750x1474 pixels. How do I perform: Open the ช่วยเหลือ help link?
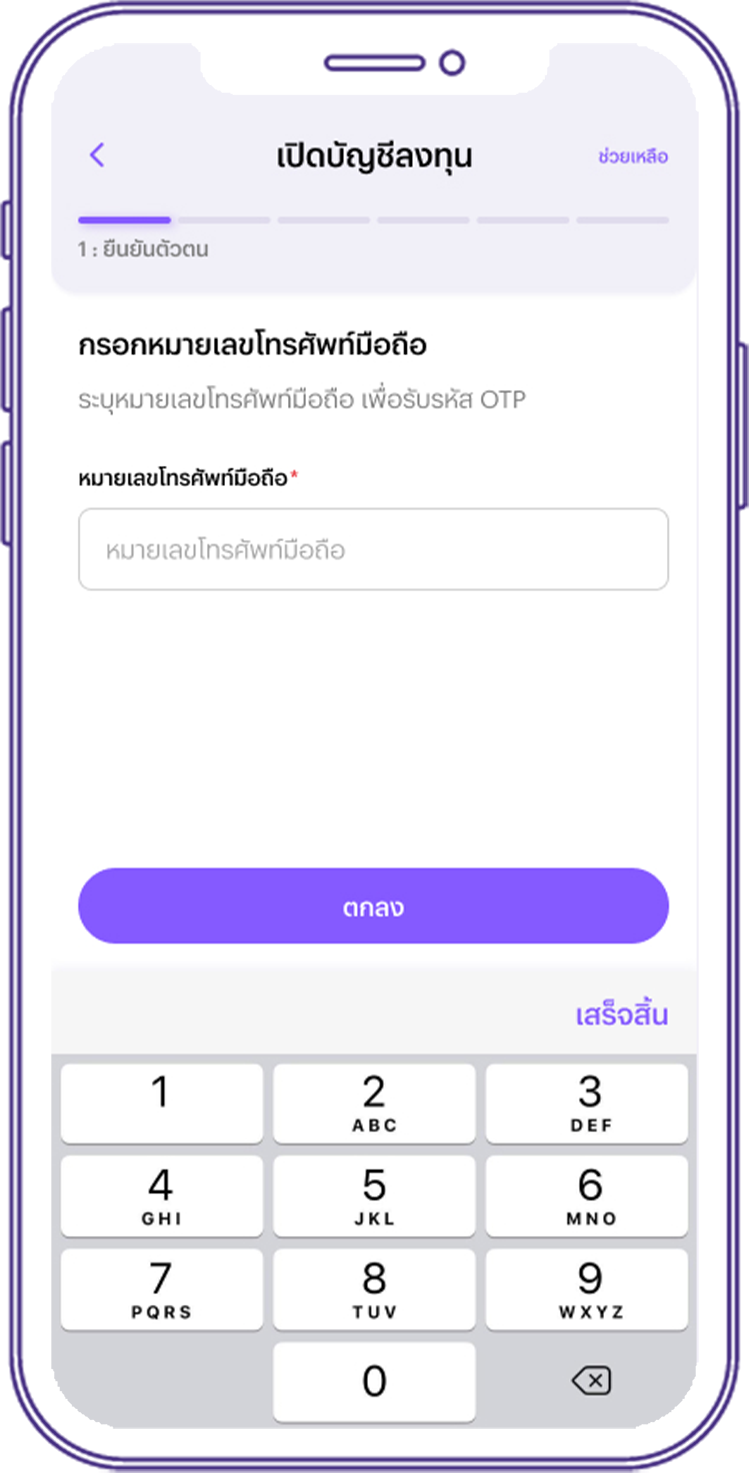632,157
